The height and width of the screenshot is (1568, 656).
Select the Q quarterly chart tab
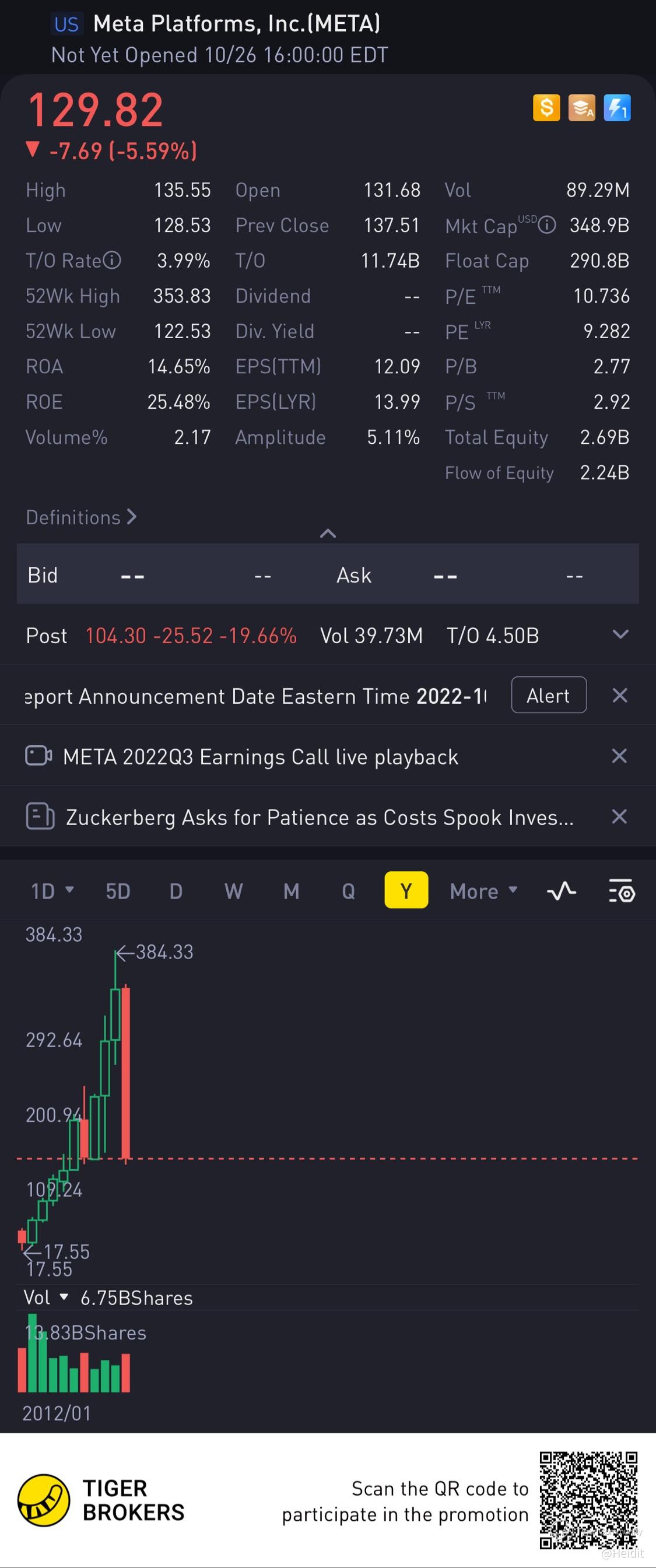click(x=348, y=891)
